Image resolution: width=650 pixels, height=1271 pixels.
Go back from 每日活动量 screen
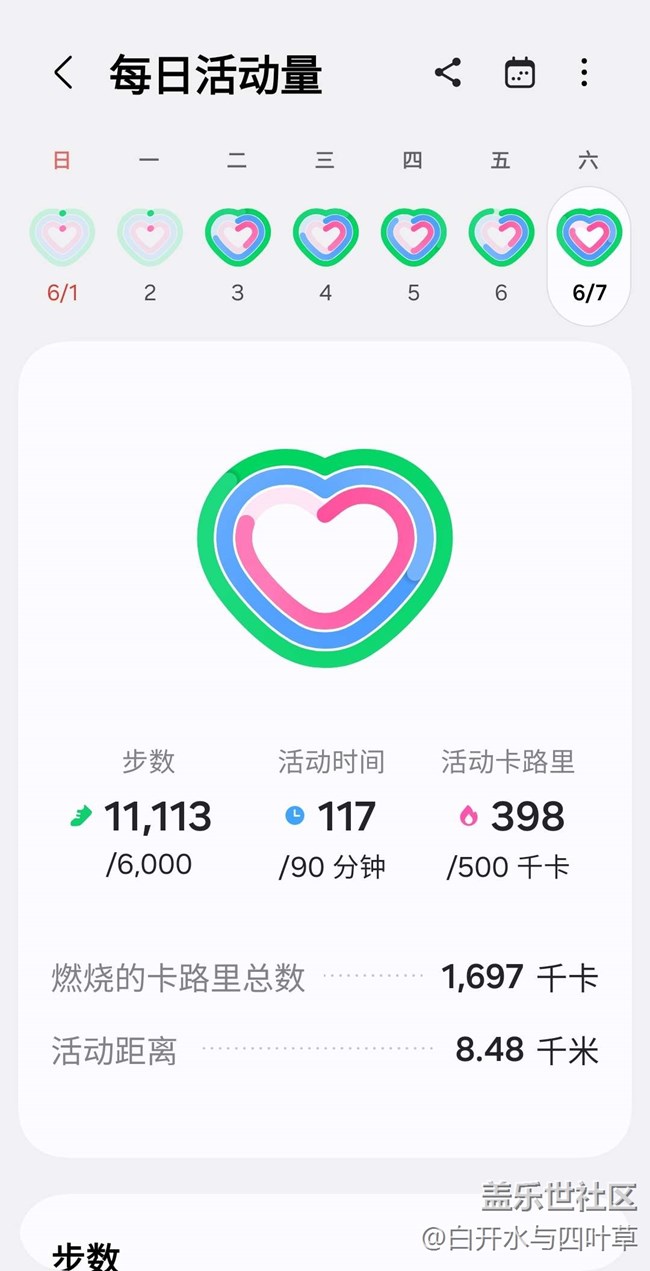click(x=63, y=73)
